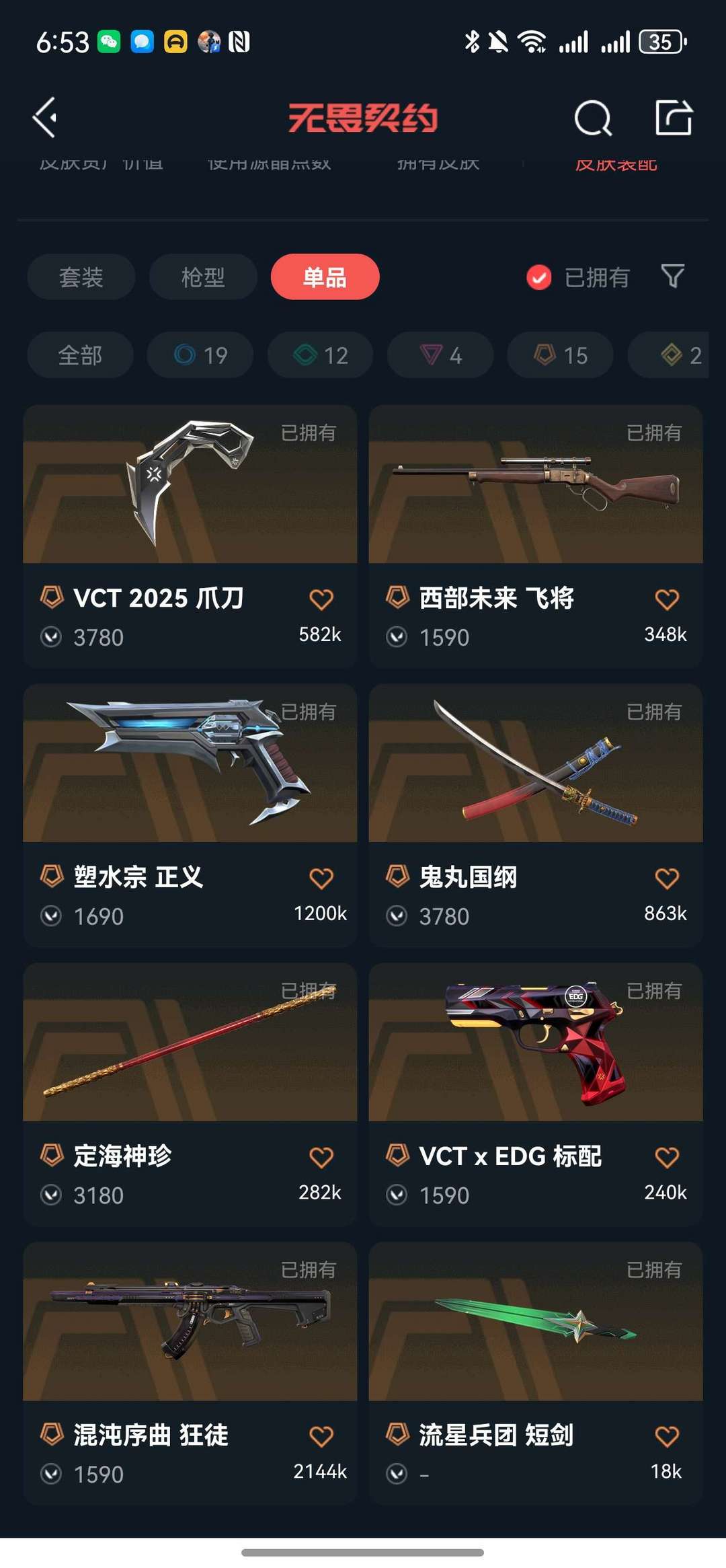Favorite the VCT 2025 爪刀 skin
The width and height of the screenshot is (726, 1568).
322,599
